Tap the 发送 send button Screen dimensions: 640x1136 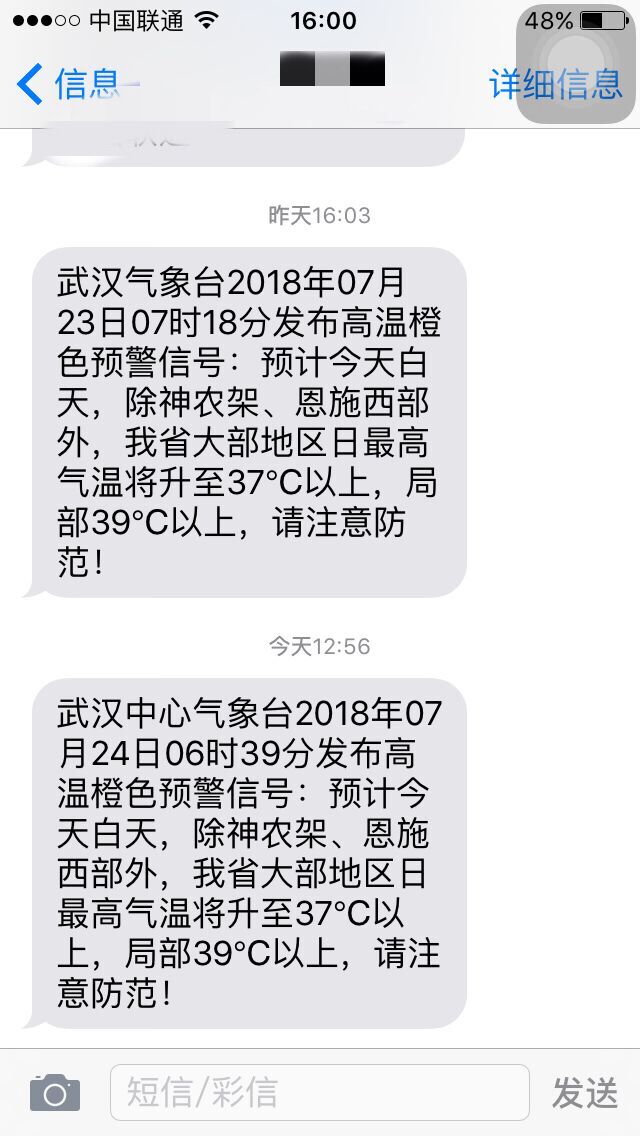pos(585,1092)
